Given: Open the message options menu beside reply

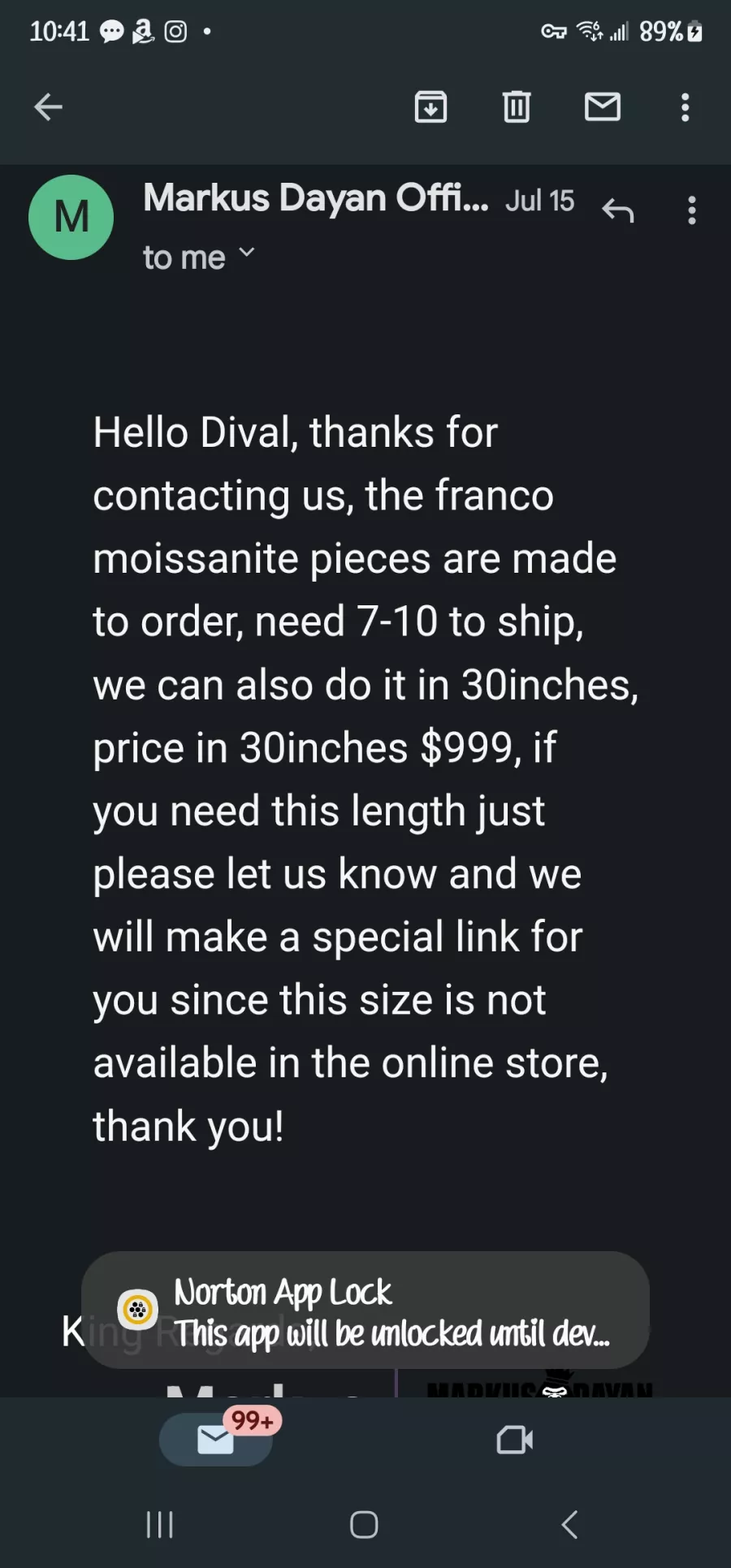Looking at the screenshot, I should point(692,210).
